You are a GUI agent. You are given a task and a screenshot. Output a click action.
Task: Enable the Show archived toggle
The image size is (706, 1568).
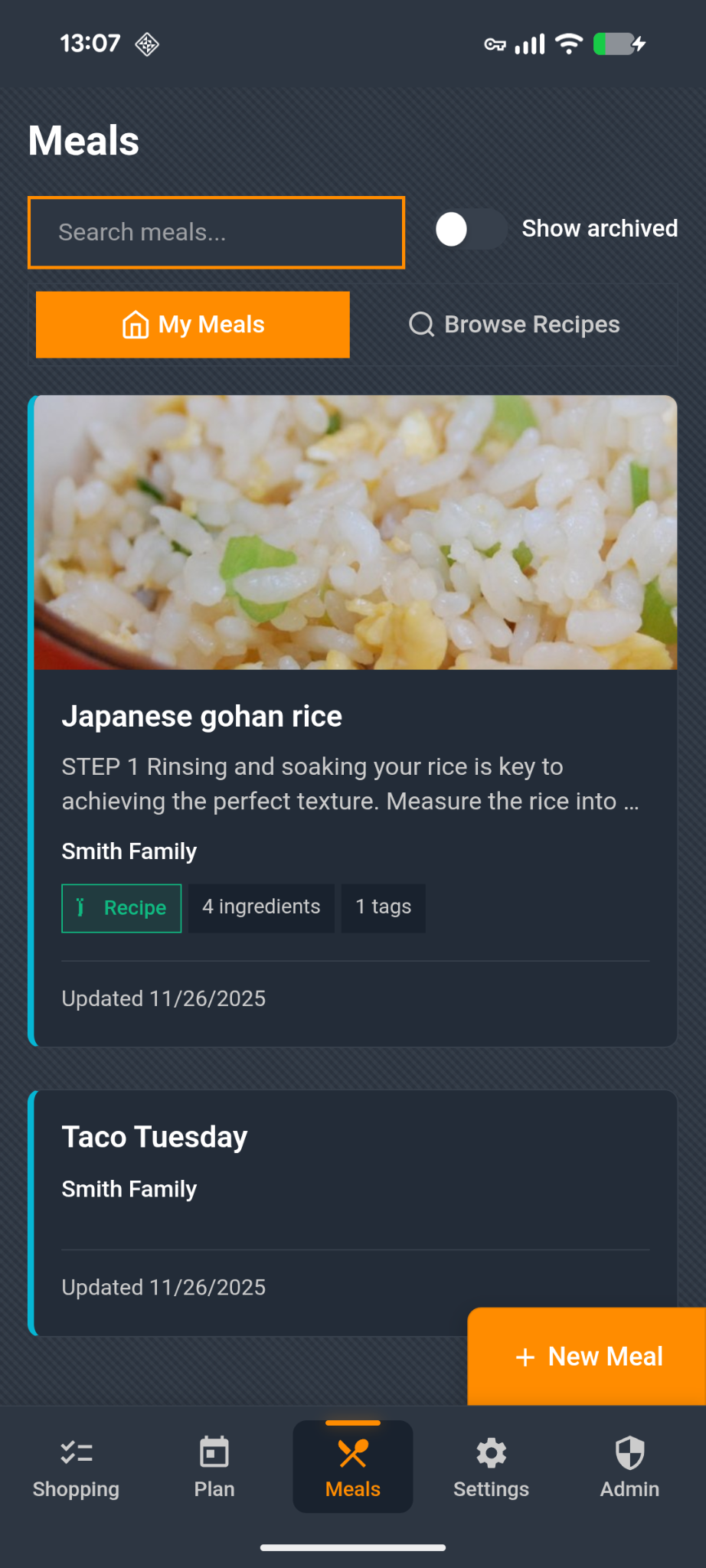tap(469, 229)
